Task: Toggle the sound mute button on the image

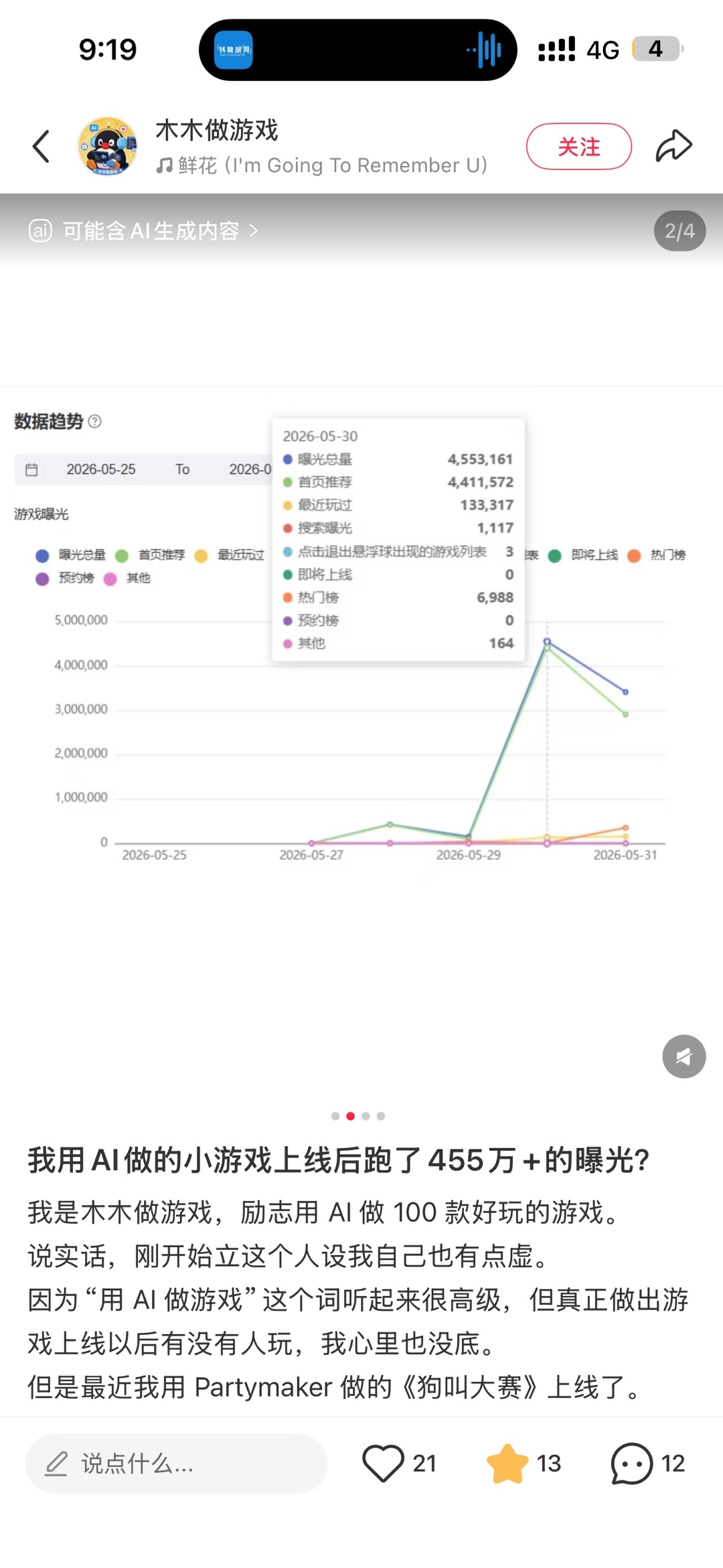Action: tap(684, 1056)
